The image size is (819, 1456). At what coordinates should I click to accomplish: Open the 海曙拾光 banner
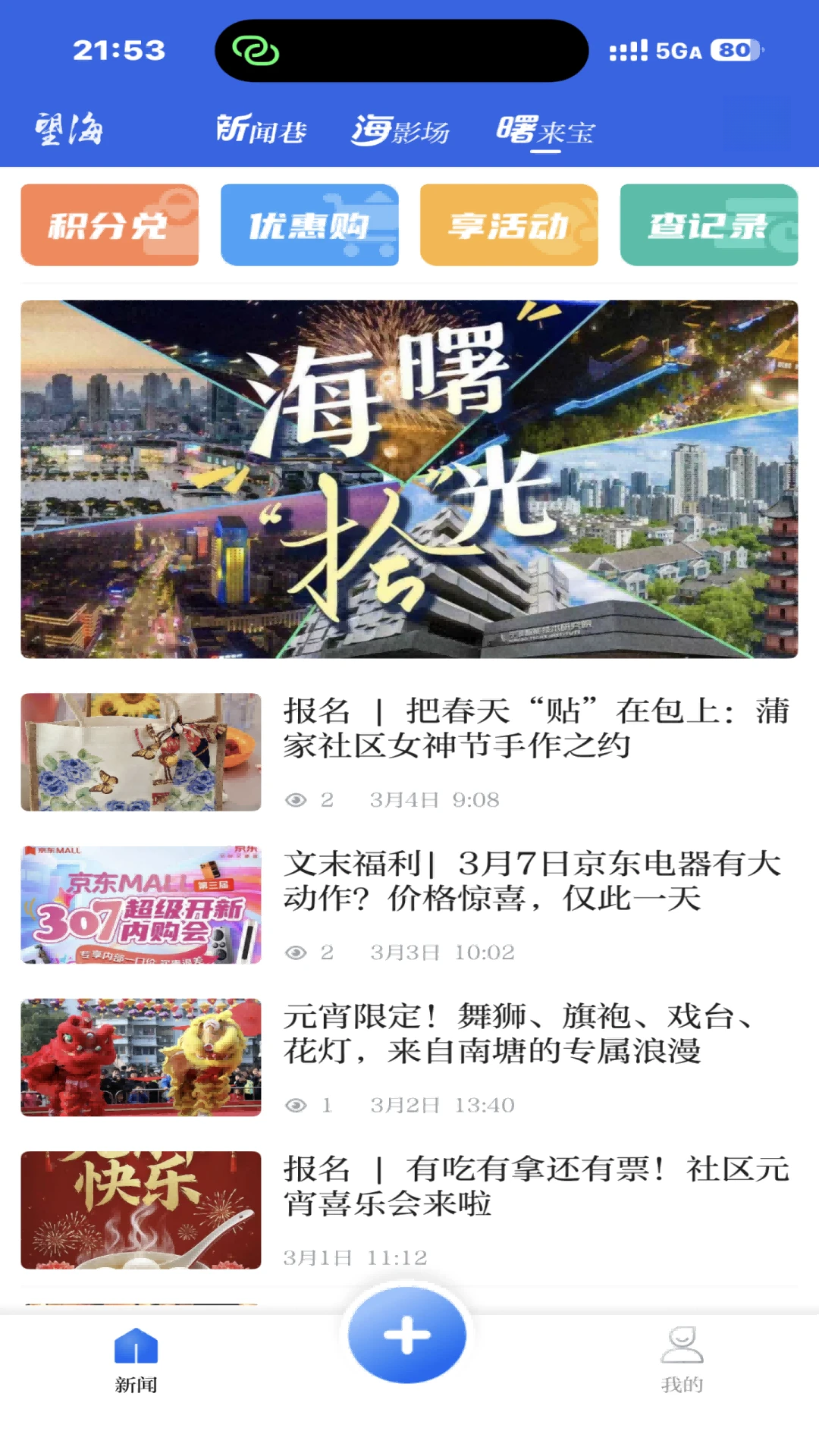pos(409,479)
